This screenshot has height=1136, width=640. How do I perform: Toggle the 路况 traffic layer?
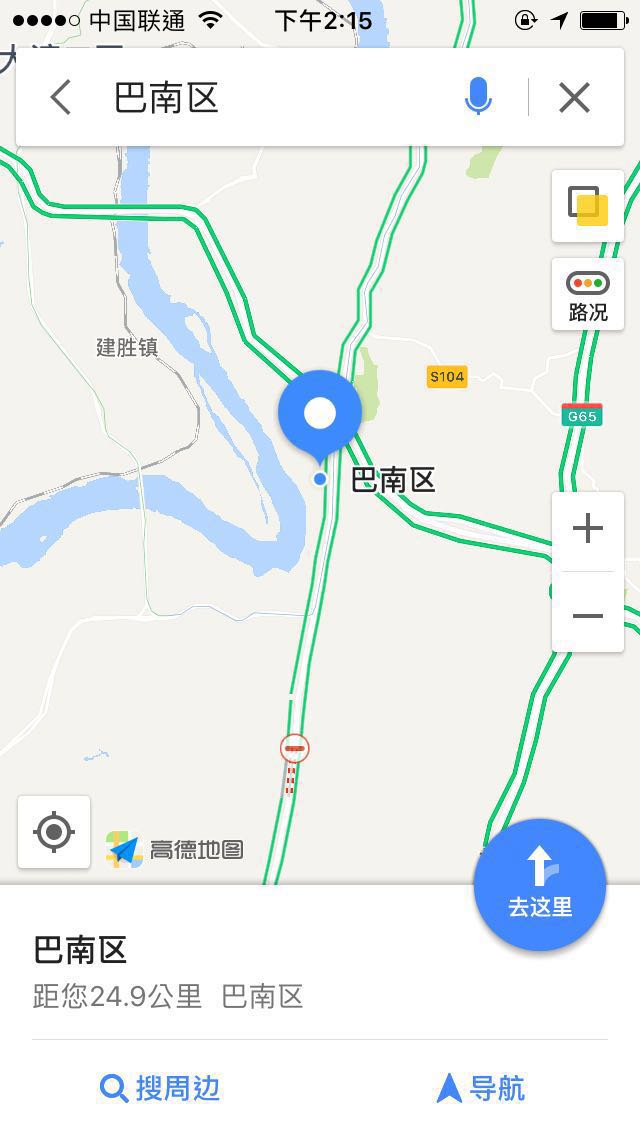click(x=588, y=295)
